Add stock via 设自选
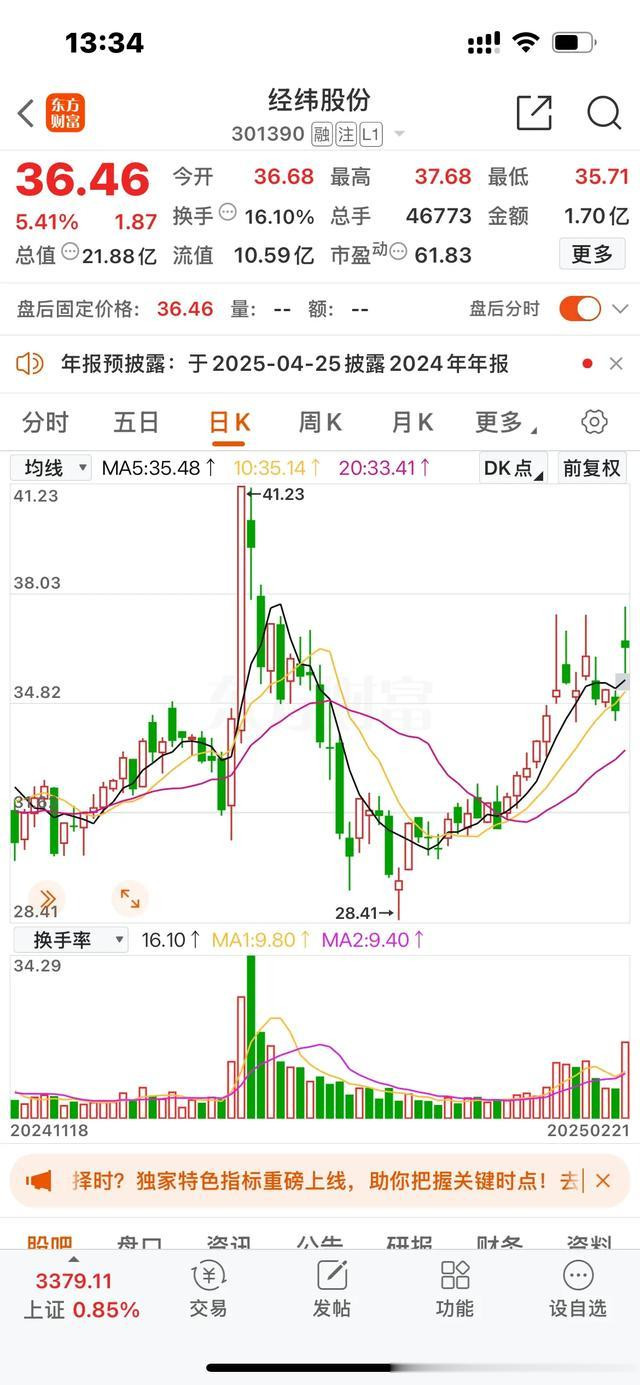This screenshot has width=640, height=1385. pyautogui.click(x=578, y=1289)
